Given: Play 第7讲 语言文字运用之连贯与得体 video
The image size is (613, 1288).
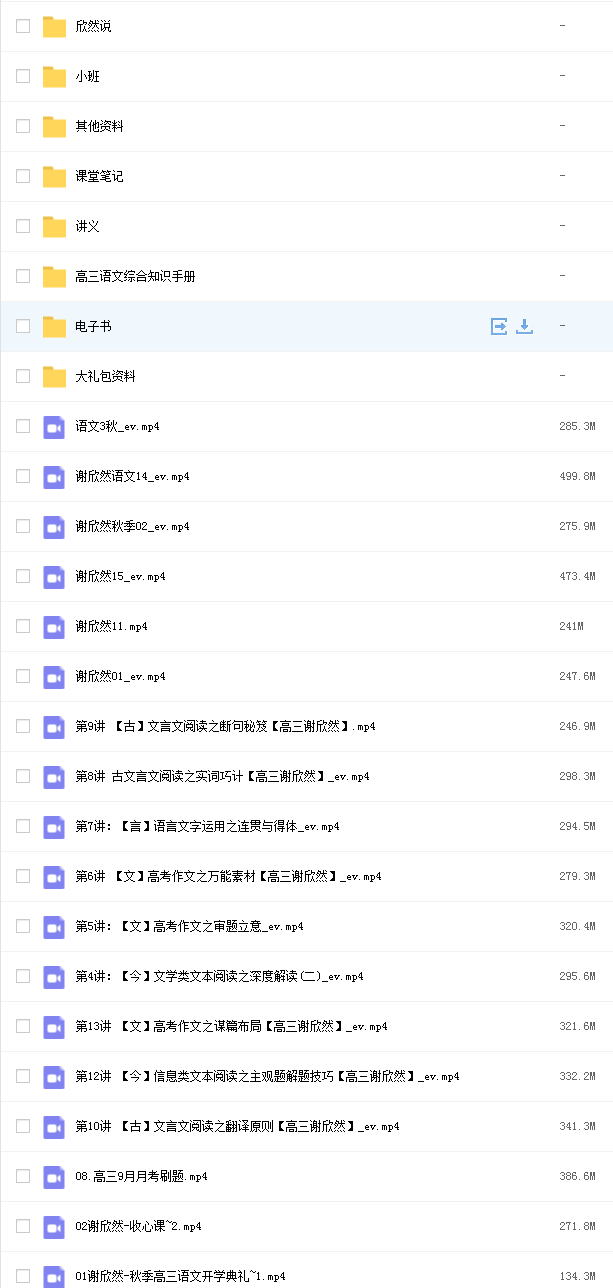Looking at the screenshot, I should tap(207, 826).
